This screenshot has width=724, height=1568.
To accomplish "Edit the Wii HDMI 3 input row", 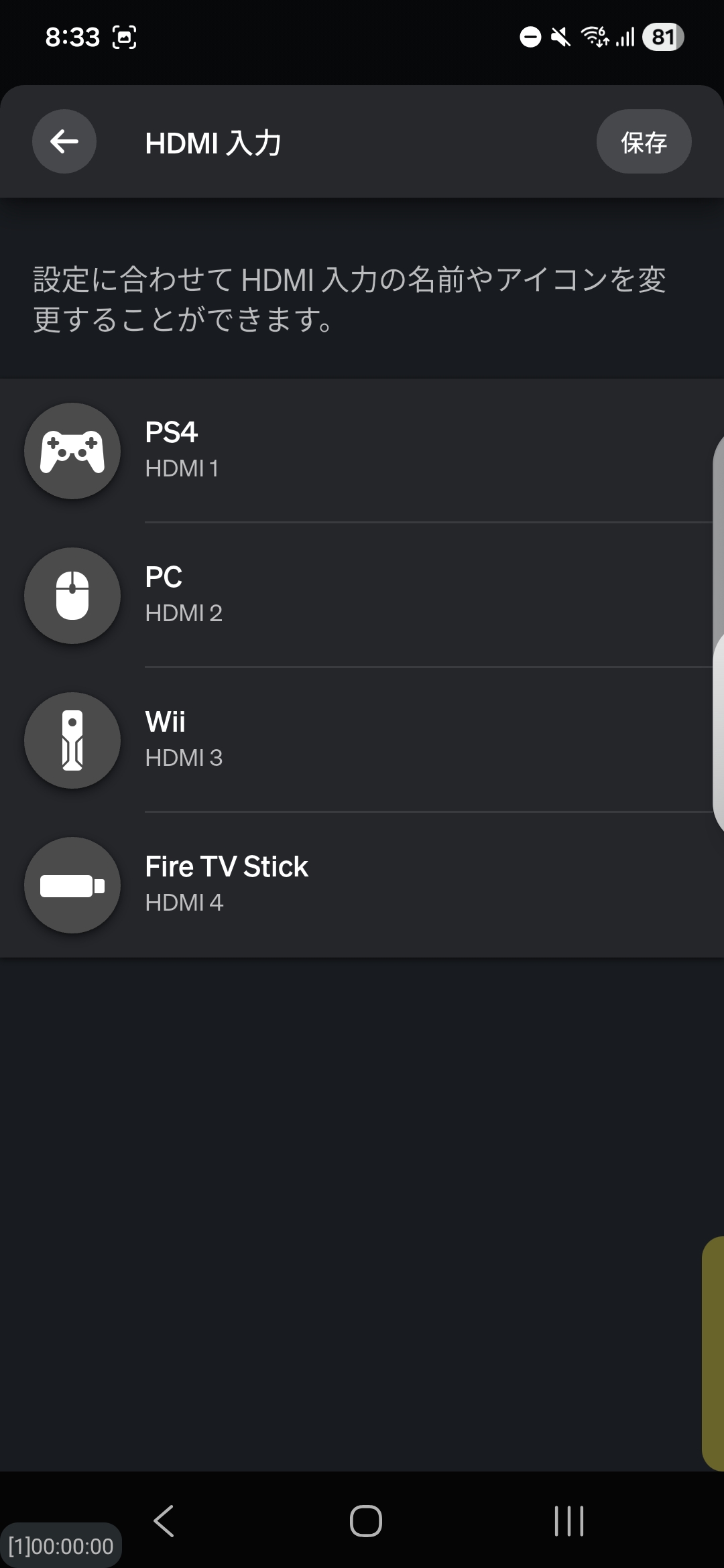I will point(362,740).
